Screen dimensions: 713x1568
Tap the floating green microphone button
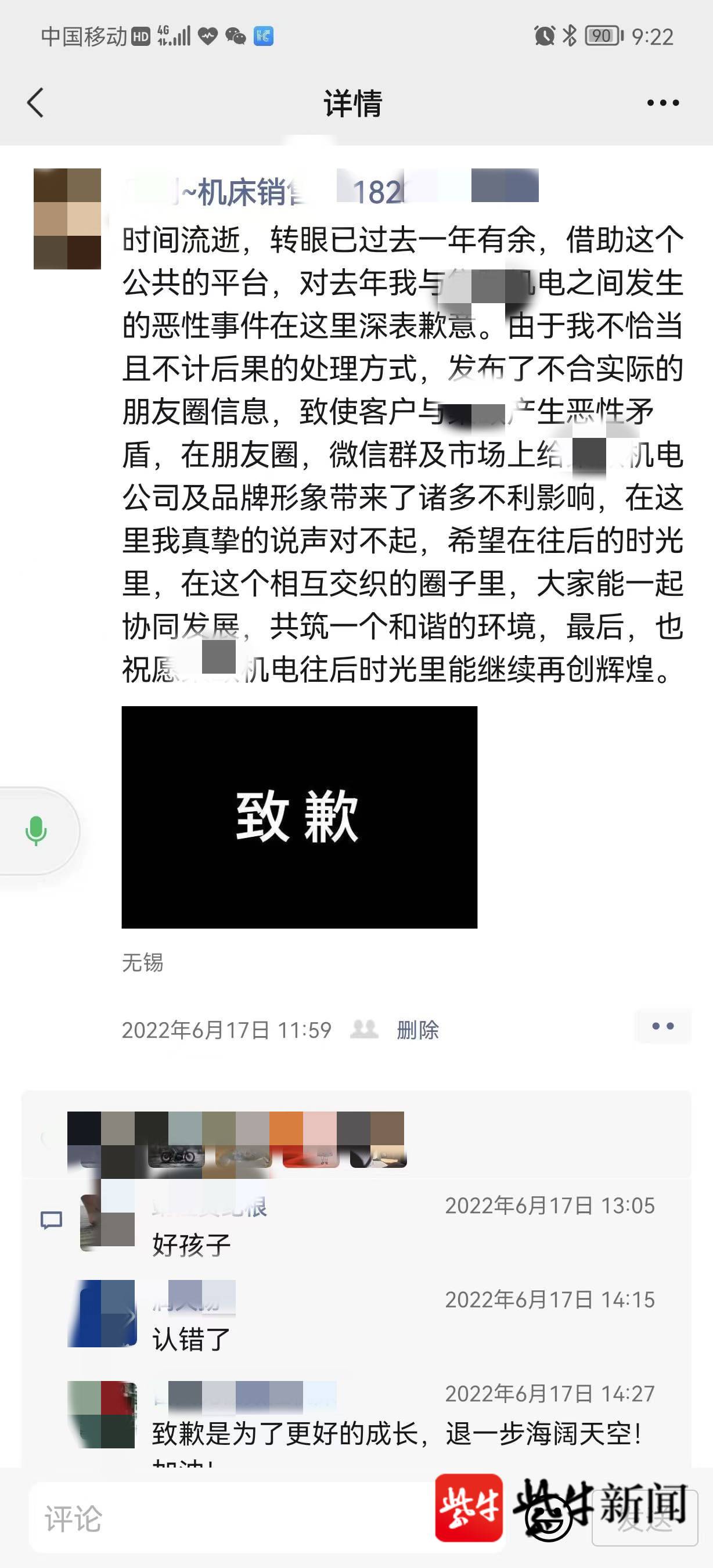[x=37, y=831]
